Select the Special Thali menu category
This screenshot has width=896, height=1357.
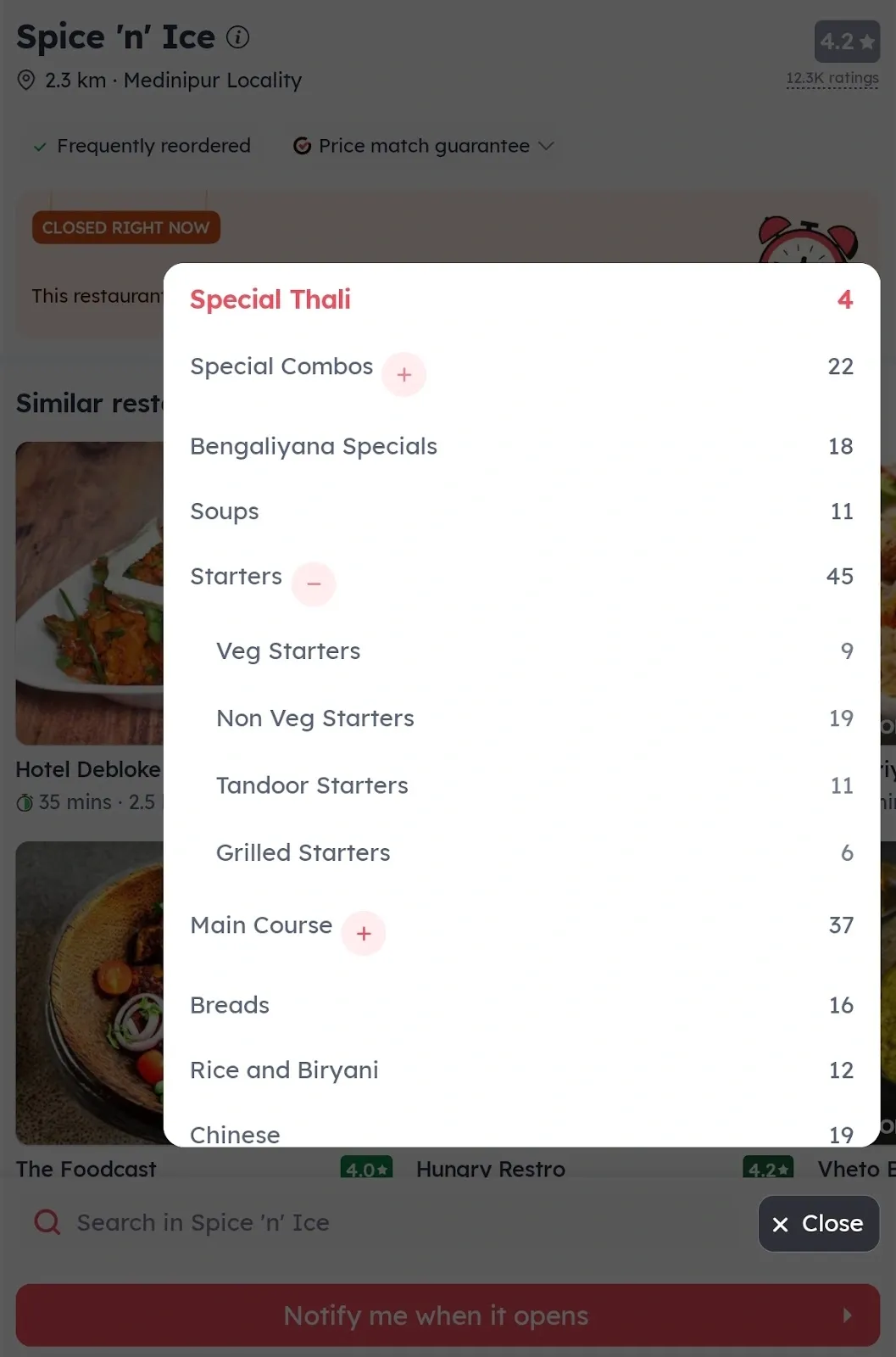pyautogui.click(x=270, y=299)
